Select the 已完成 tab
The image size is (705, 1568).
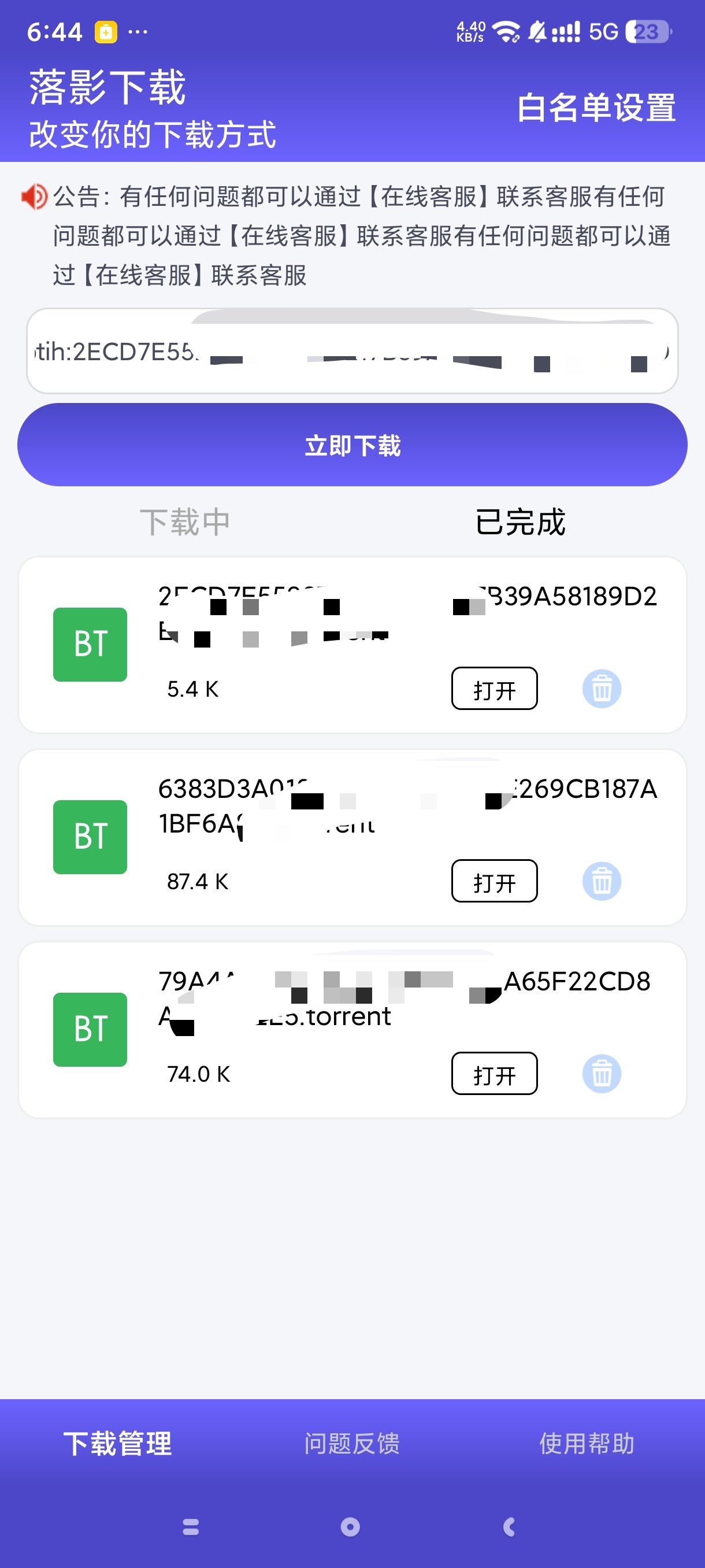(x=520, y=522)
